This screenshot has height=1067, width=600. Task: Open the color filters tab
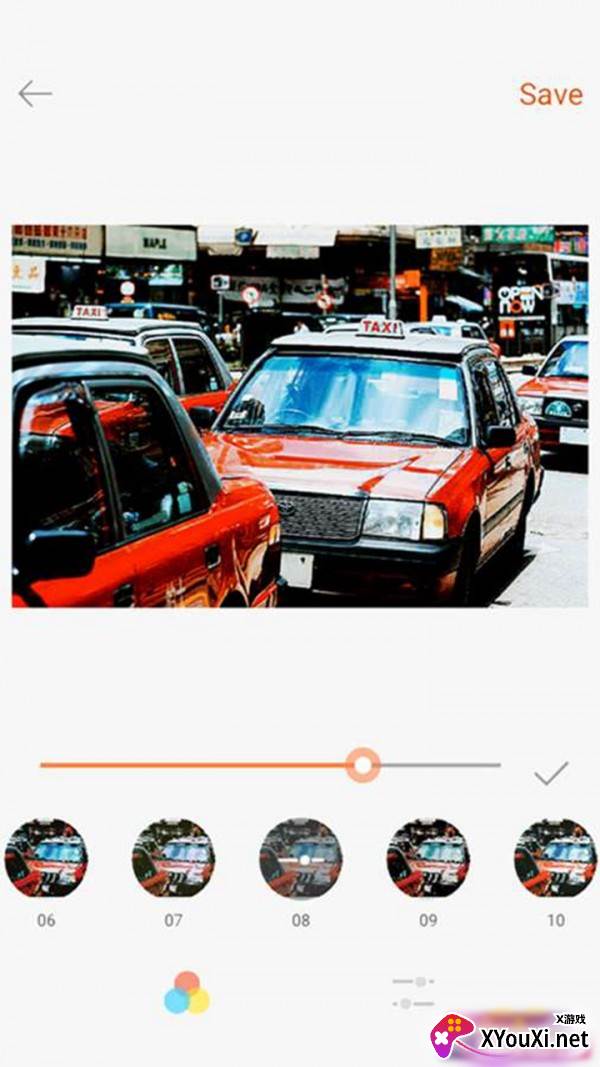point(187,993)
